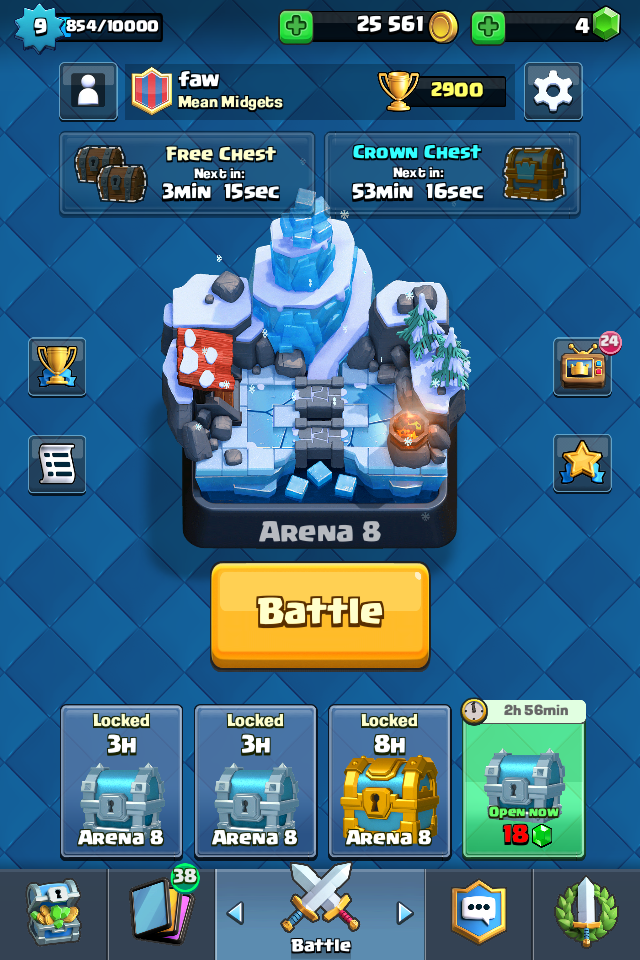
Task: Open the settings gear
Action: click(x=553, y=92)
